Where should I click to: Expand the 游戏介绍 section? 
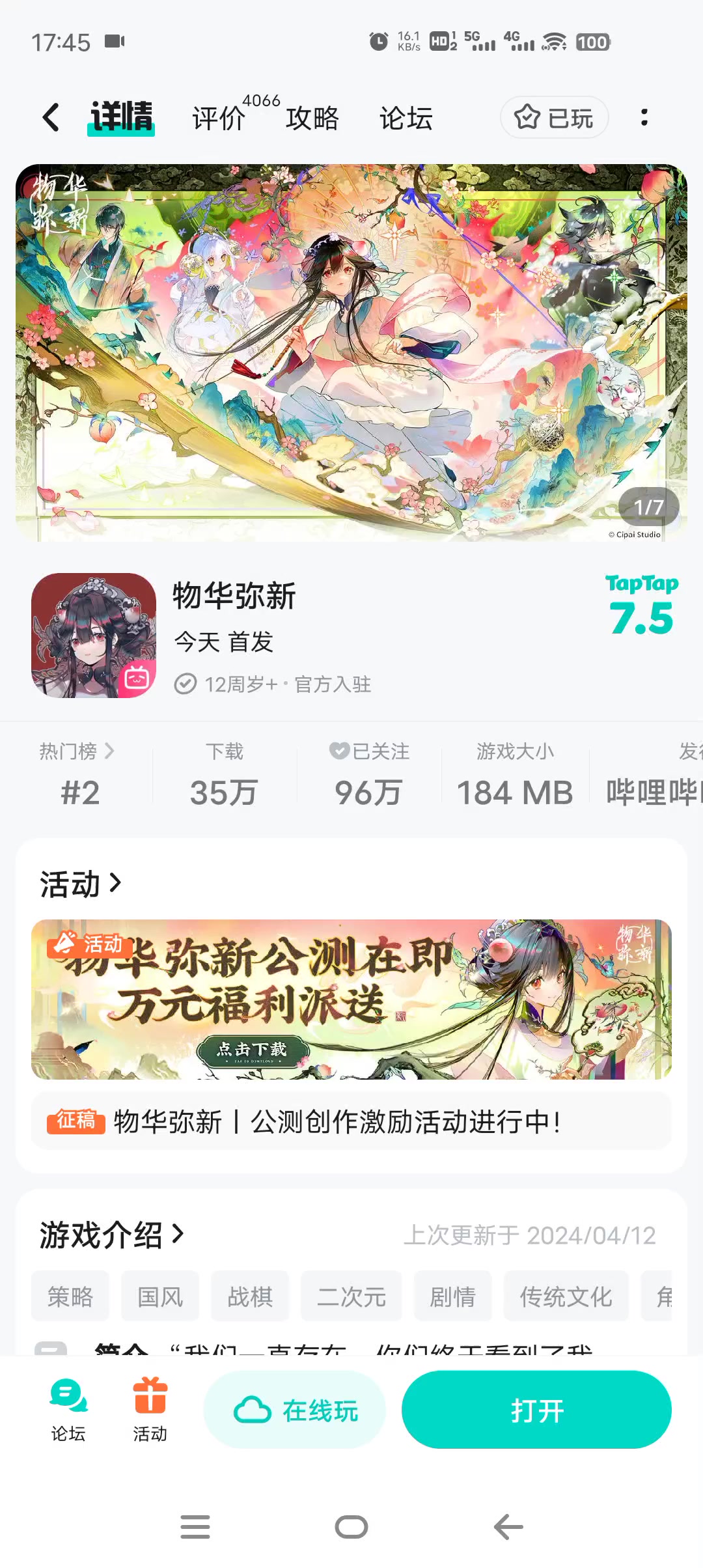[x=112, y=1235]
